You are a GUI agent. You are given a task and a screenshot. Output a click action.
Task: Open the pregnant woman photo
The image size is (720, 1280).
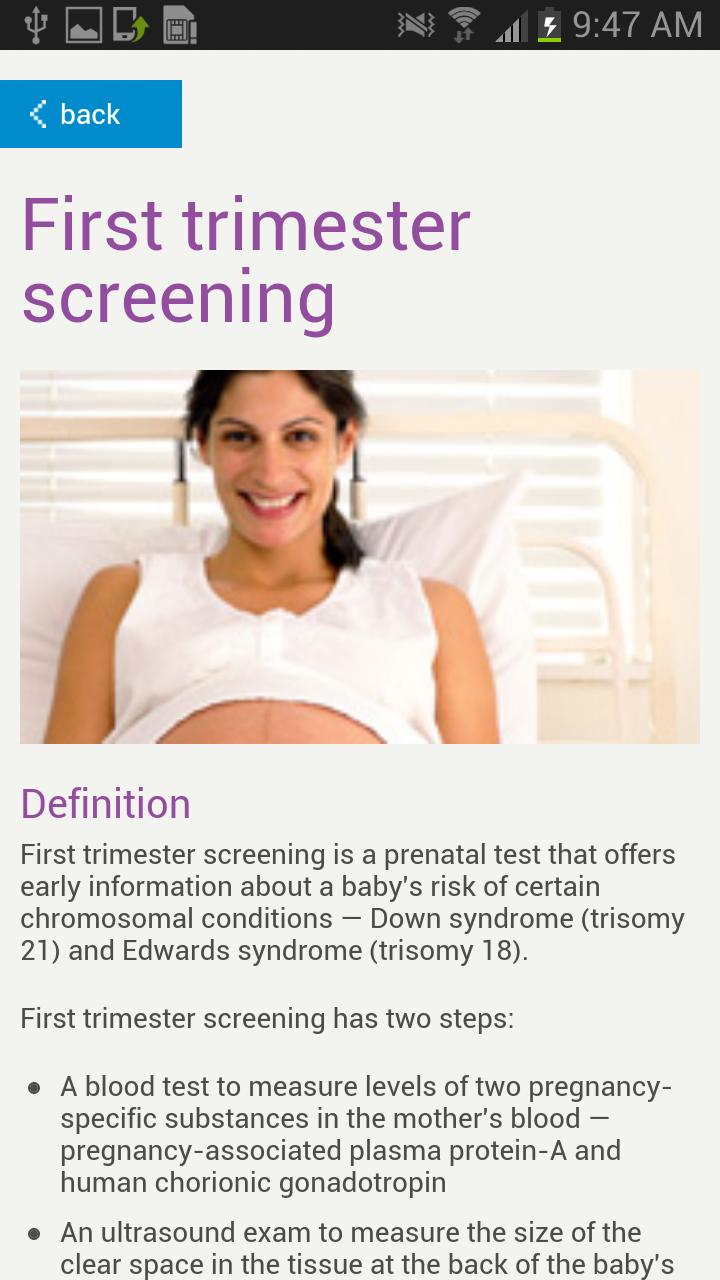[x=360, y=556]
